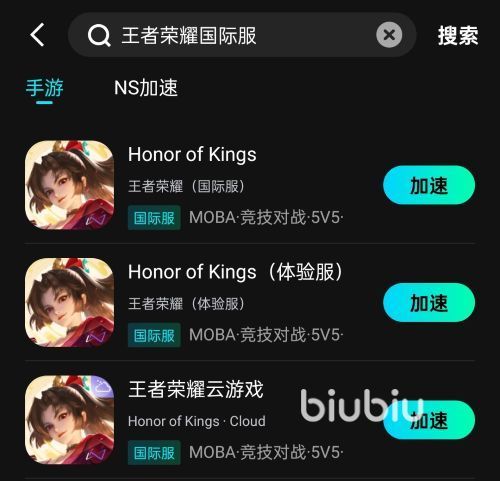
Task: Tap the 搜索 search button
Action: pos(458,35)
